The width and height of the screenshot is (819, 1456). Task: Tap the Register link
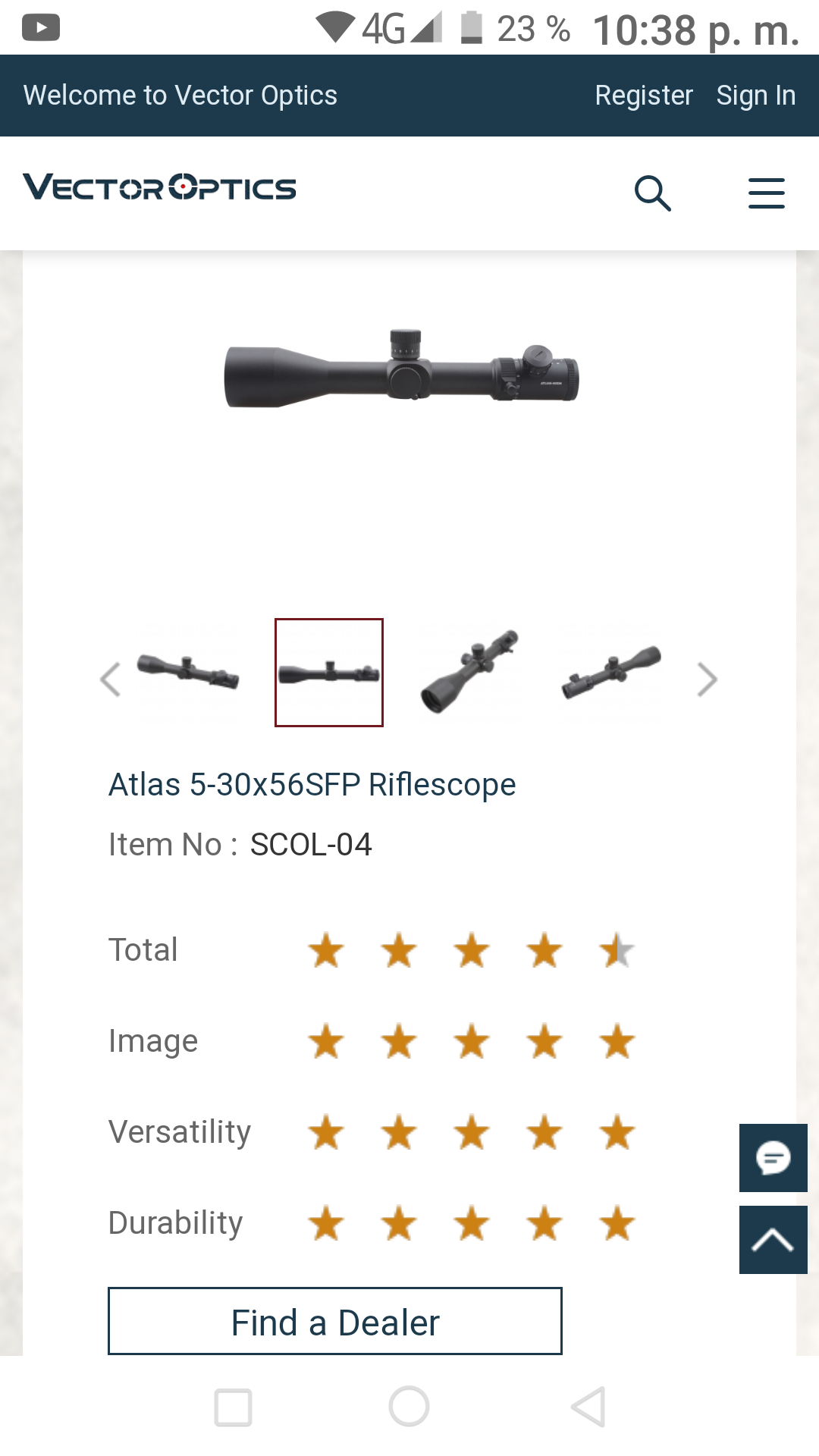tap(644, 96)
